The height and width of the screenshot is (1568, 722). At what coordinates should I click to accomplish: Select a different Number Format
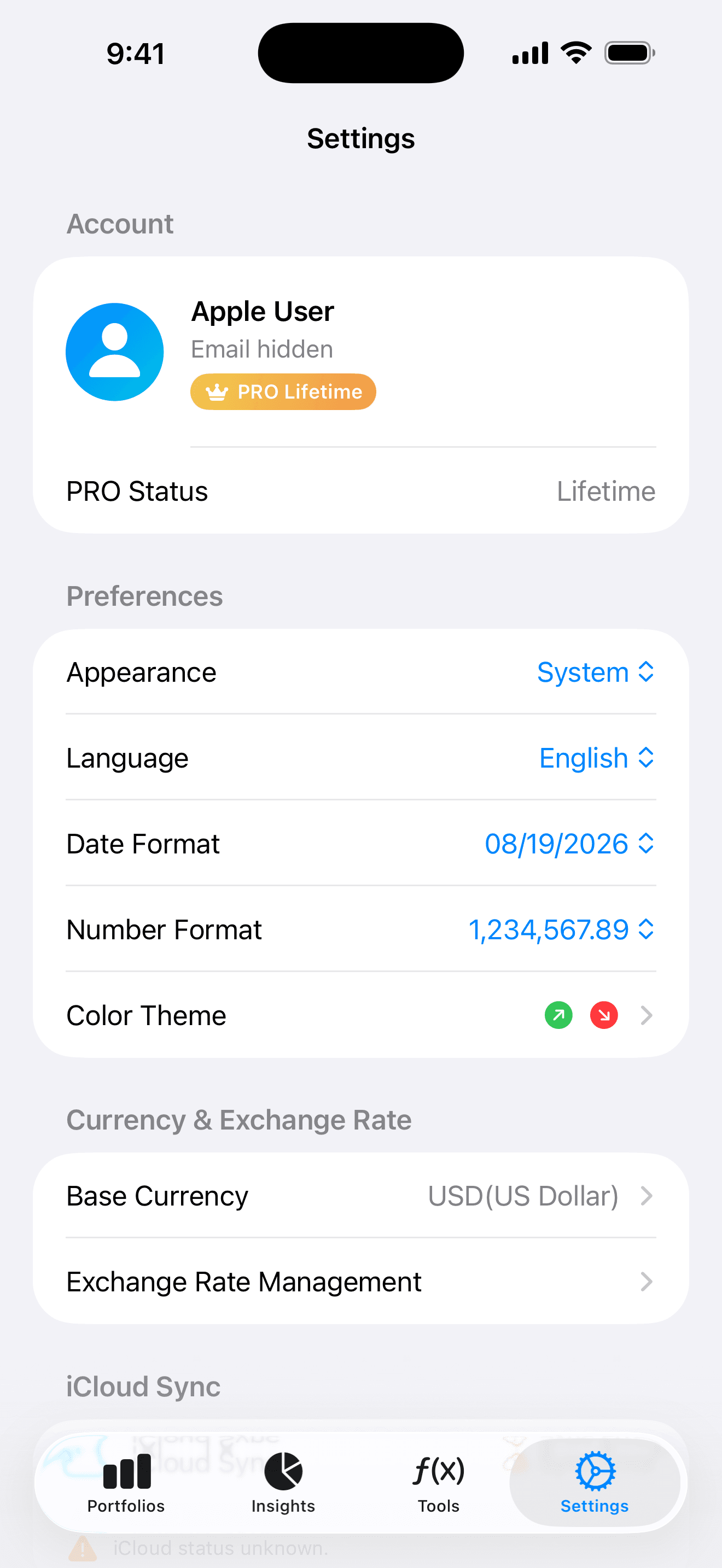click(x=561, y=930)
